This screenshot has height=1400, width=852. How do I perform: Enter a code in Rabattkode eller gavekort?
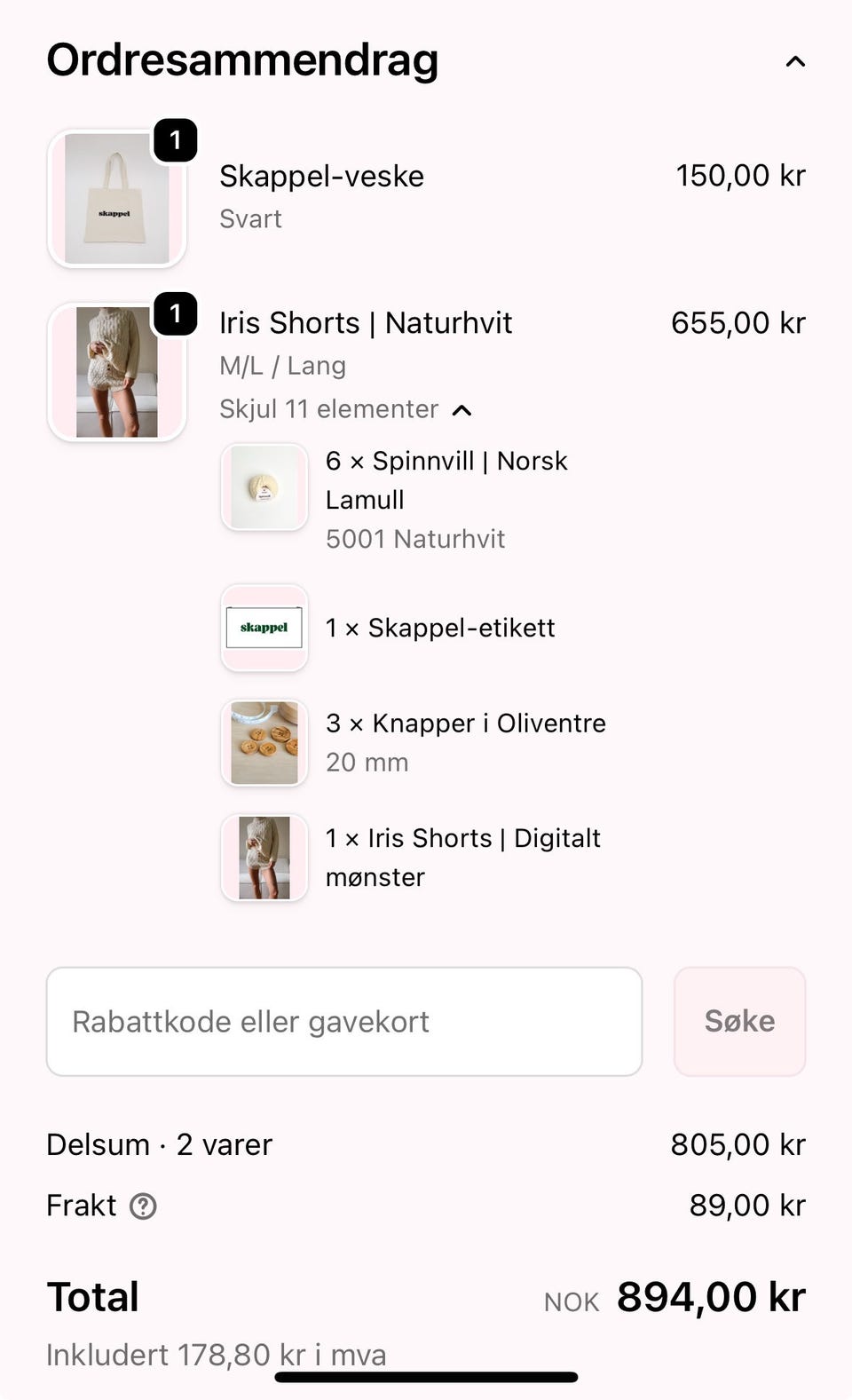tap(344, 1021)
